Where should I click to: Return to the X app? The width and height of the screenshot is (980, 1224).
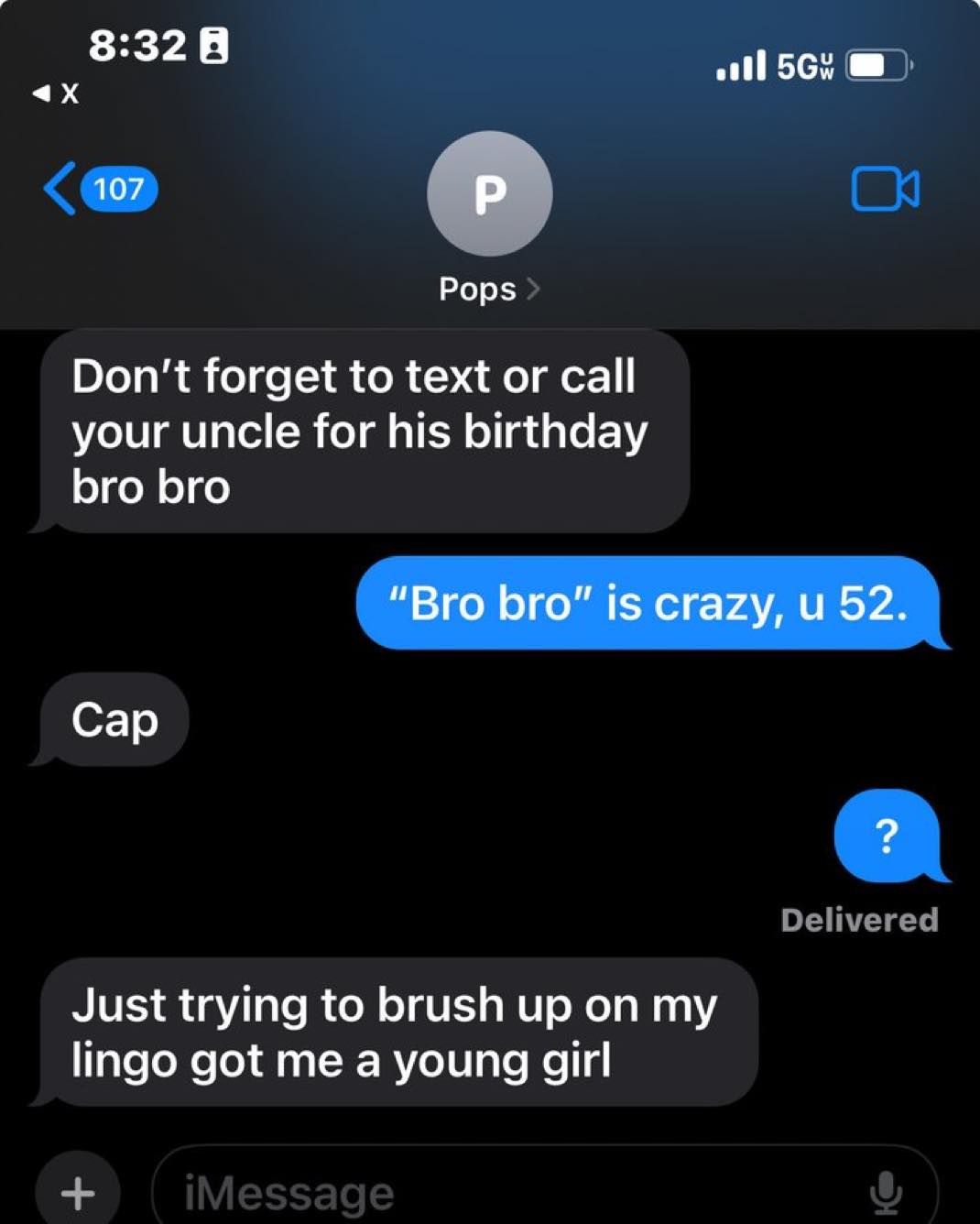(x=57, y=93)
